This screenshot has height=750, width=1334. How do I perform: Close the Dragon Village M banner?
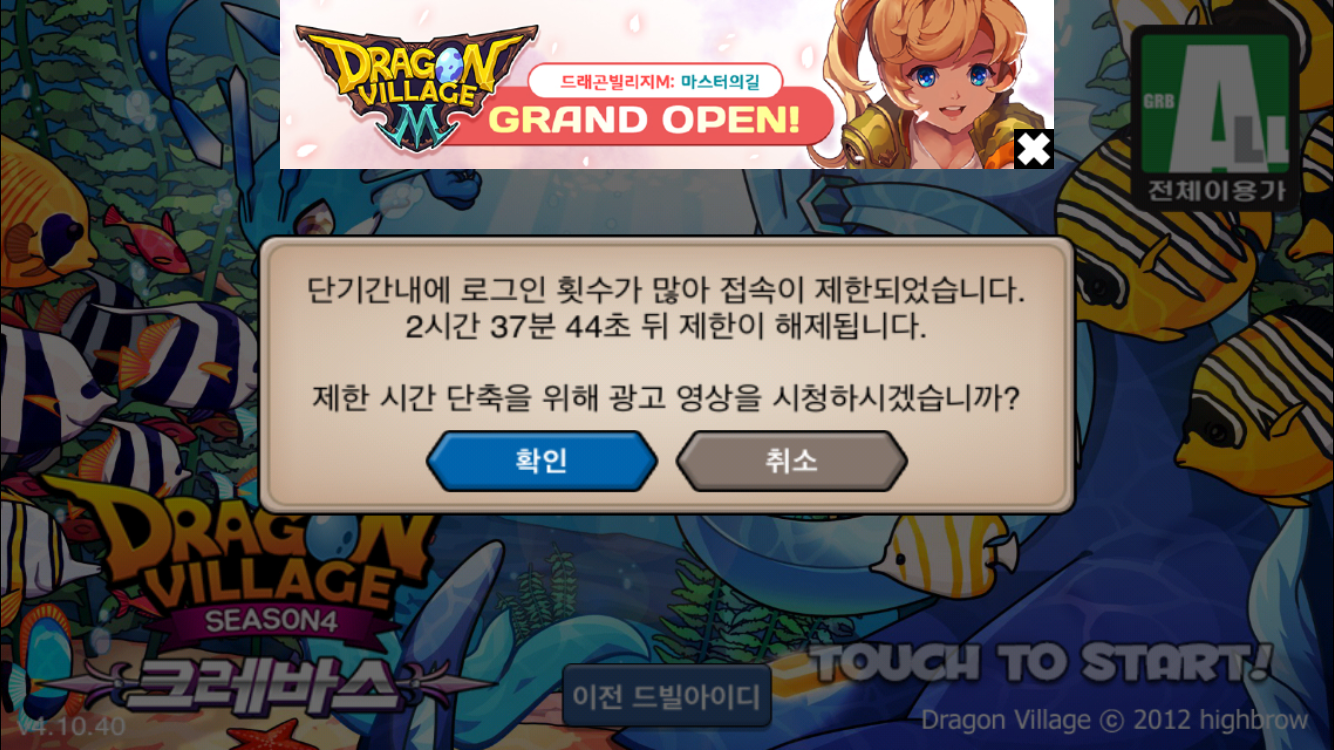(1033, 150)
